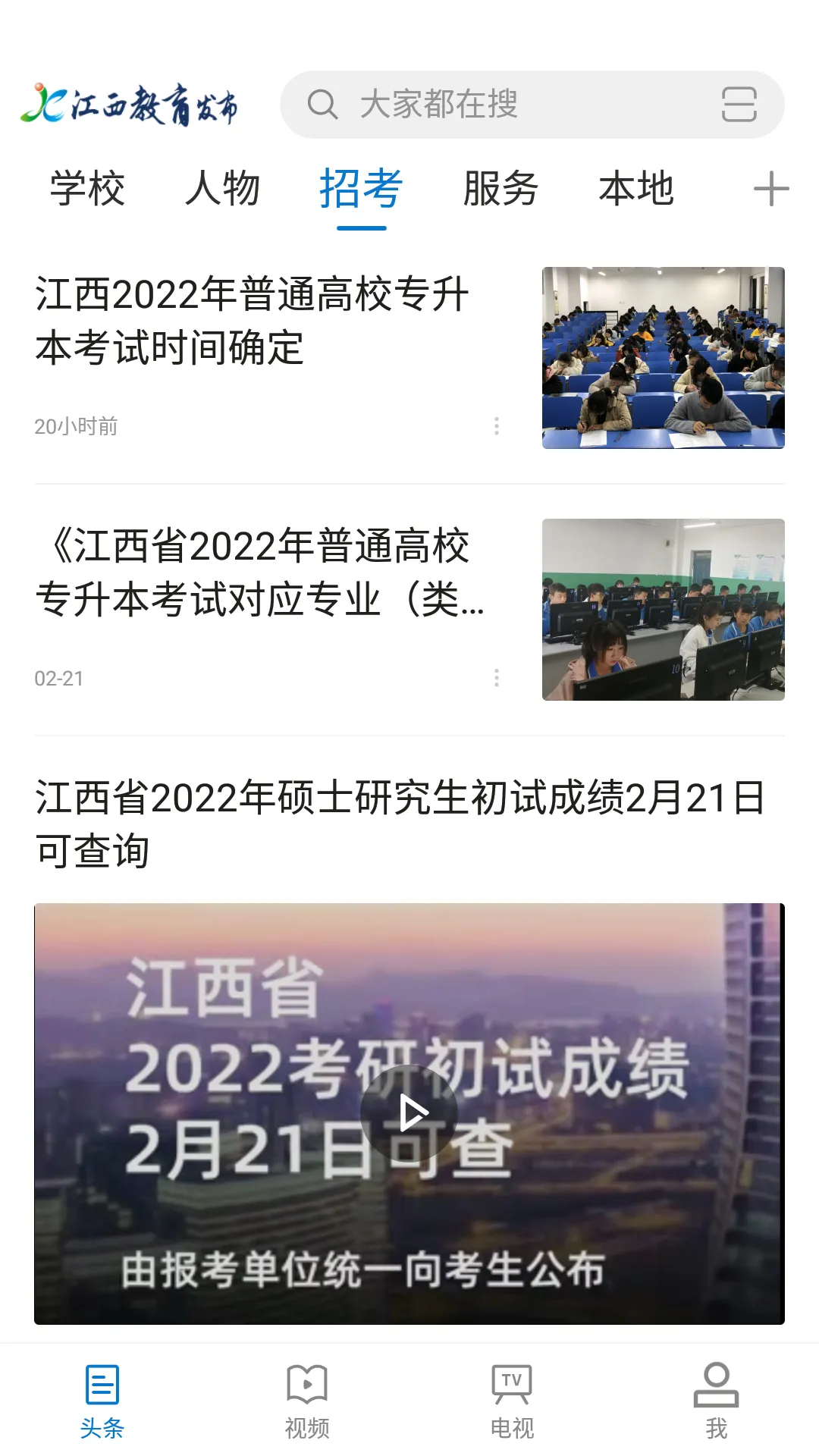The height and width of the screenshot is (1456, 819).
Task: Add more channels with the plus icon
Action: (x=771, y=189)
